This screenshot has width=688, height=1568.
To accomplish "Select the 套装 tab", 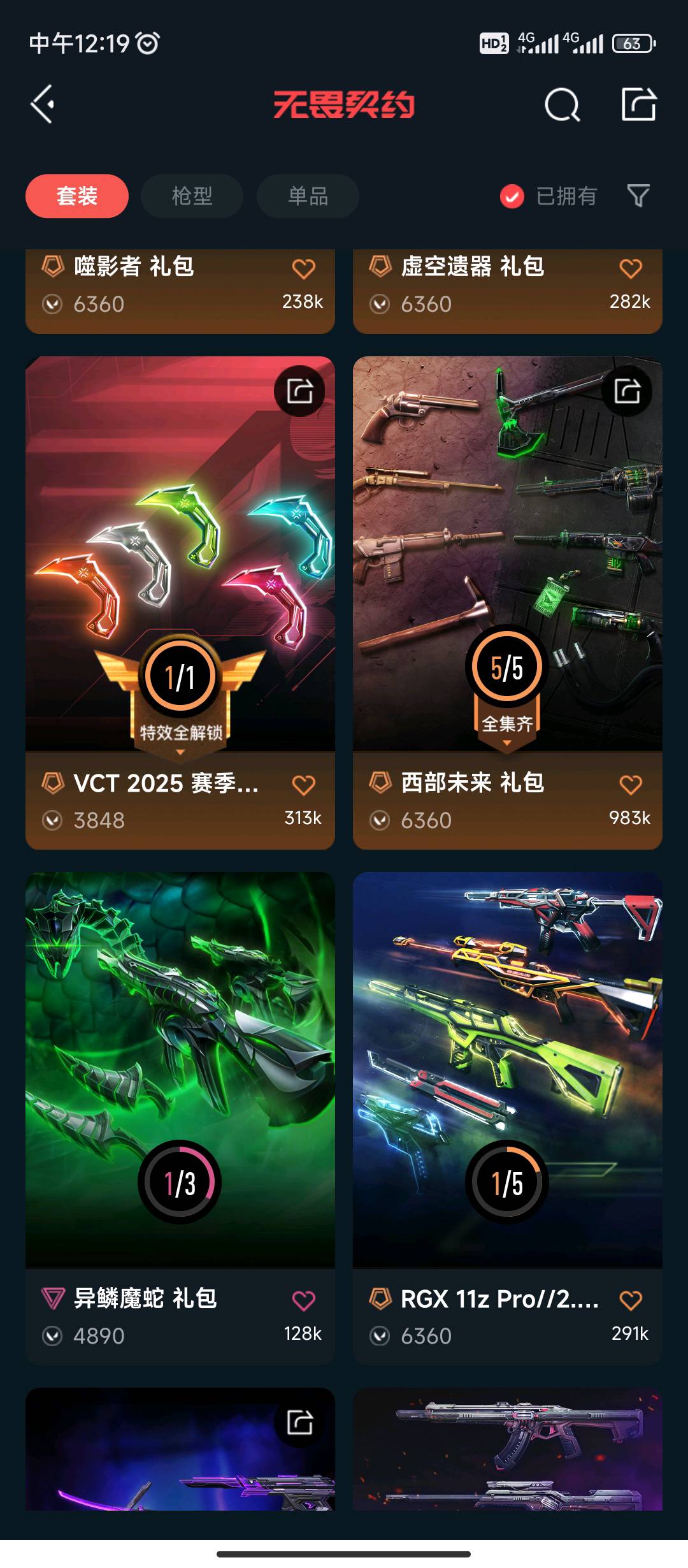I will click(x=77, y=196).
